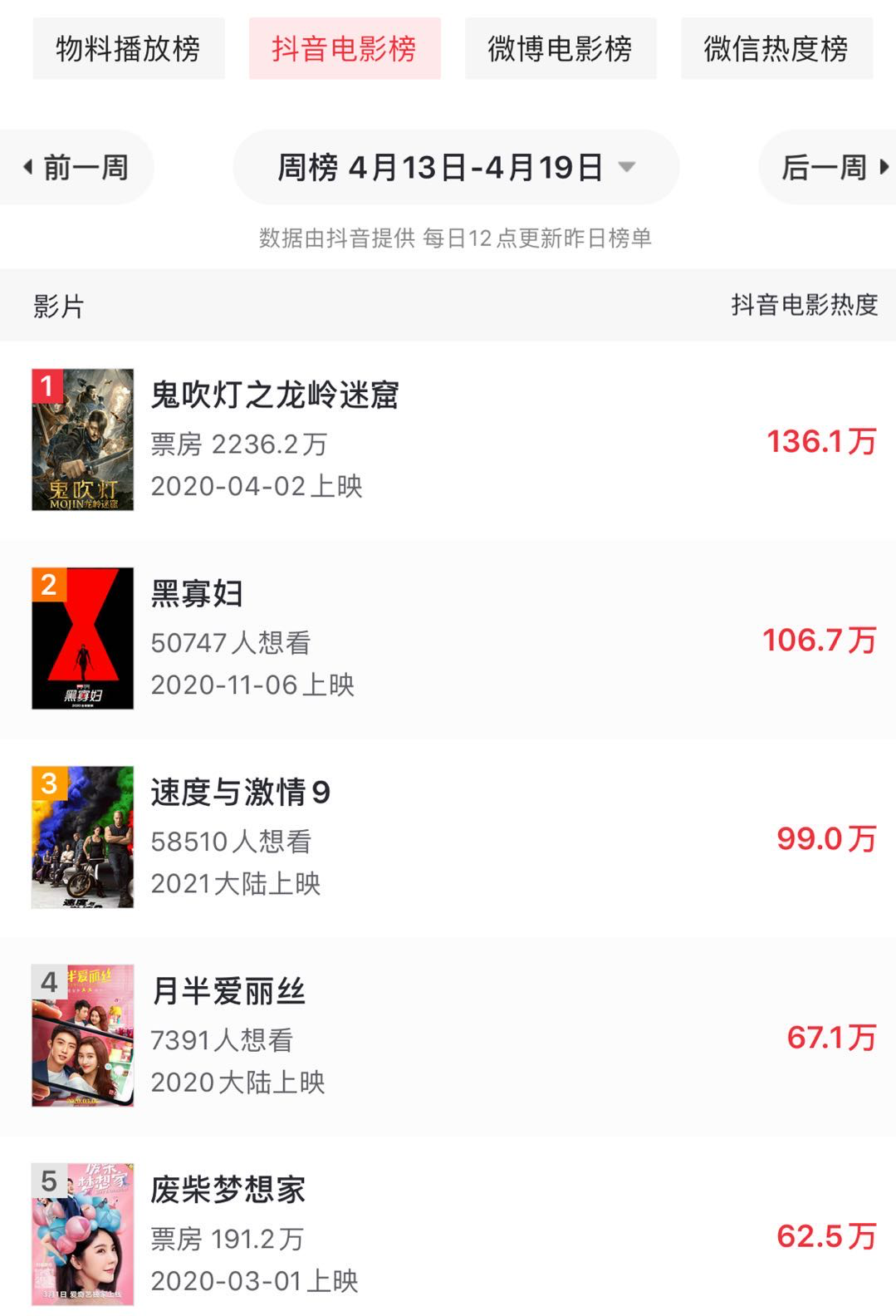Open the 微博电影榜 tab
Image resolution: width=896 pixels, height=1316 pixels.
coord(561,49)
